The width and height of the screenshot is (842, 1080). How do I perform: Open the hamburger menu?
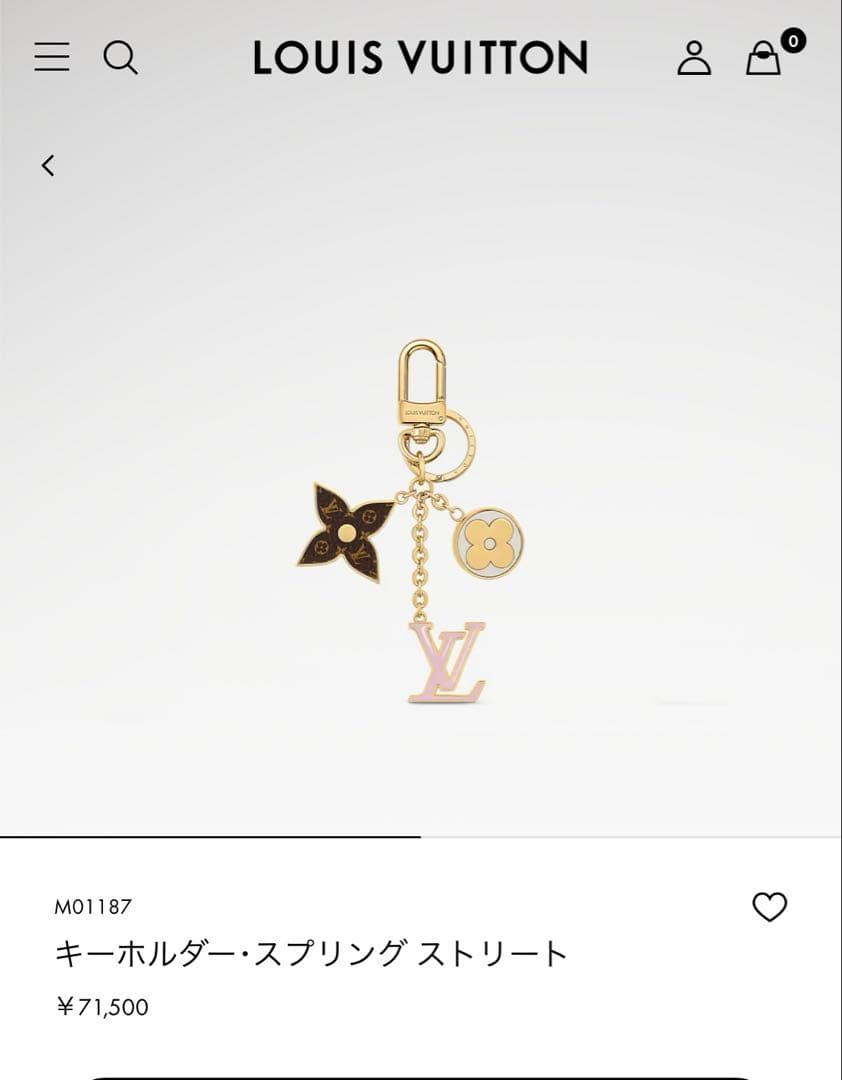(51, 57)
